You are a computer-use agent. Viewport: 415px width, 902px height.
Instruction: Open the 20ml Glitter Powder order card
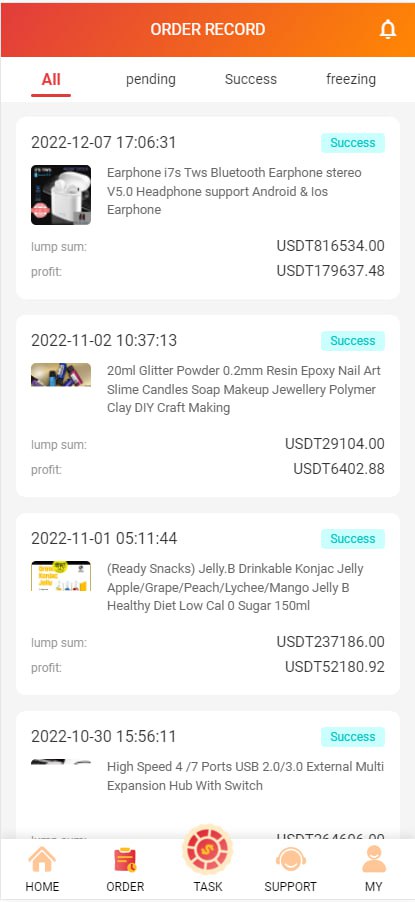[x=208, y=406]
